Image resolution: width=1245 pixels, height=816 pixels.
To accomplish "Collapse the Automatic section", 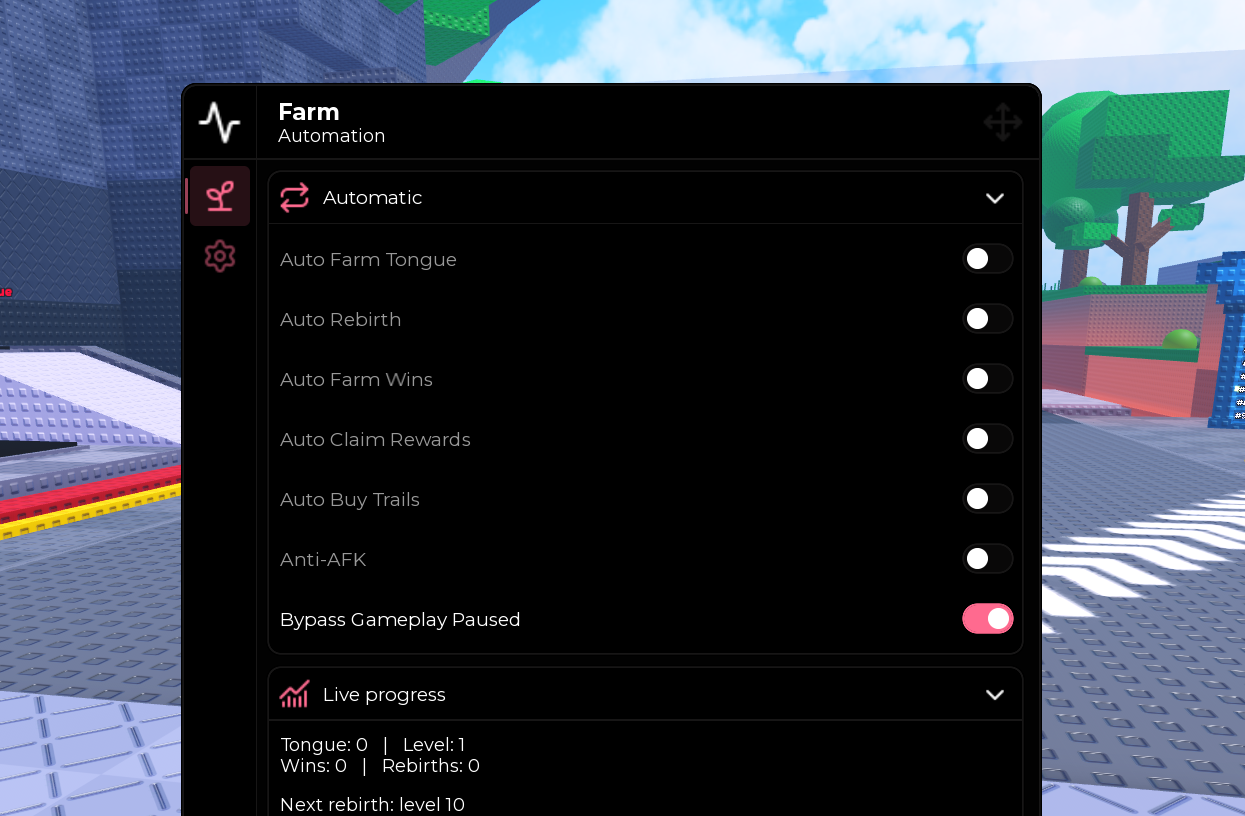I will (994, 198).
